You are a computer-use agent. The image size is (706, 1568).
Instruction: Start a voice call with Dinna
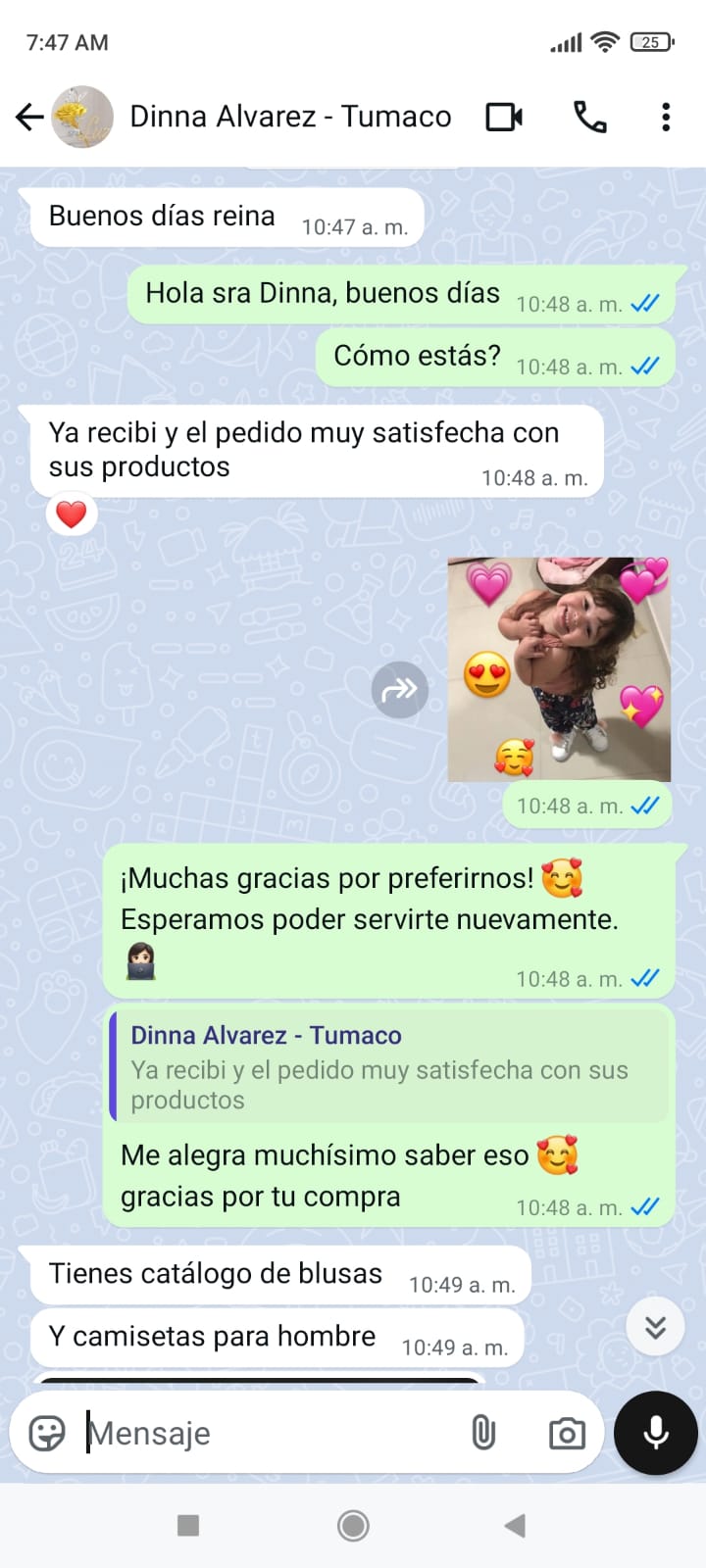click(589, 117)
